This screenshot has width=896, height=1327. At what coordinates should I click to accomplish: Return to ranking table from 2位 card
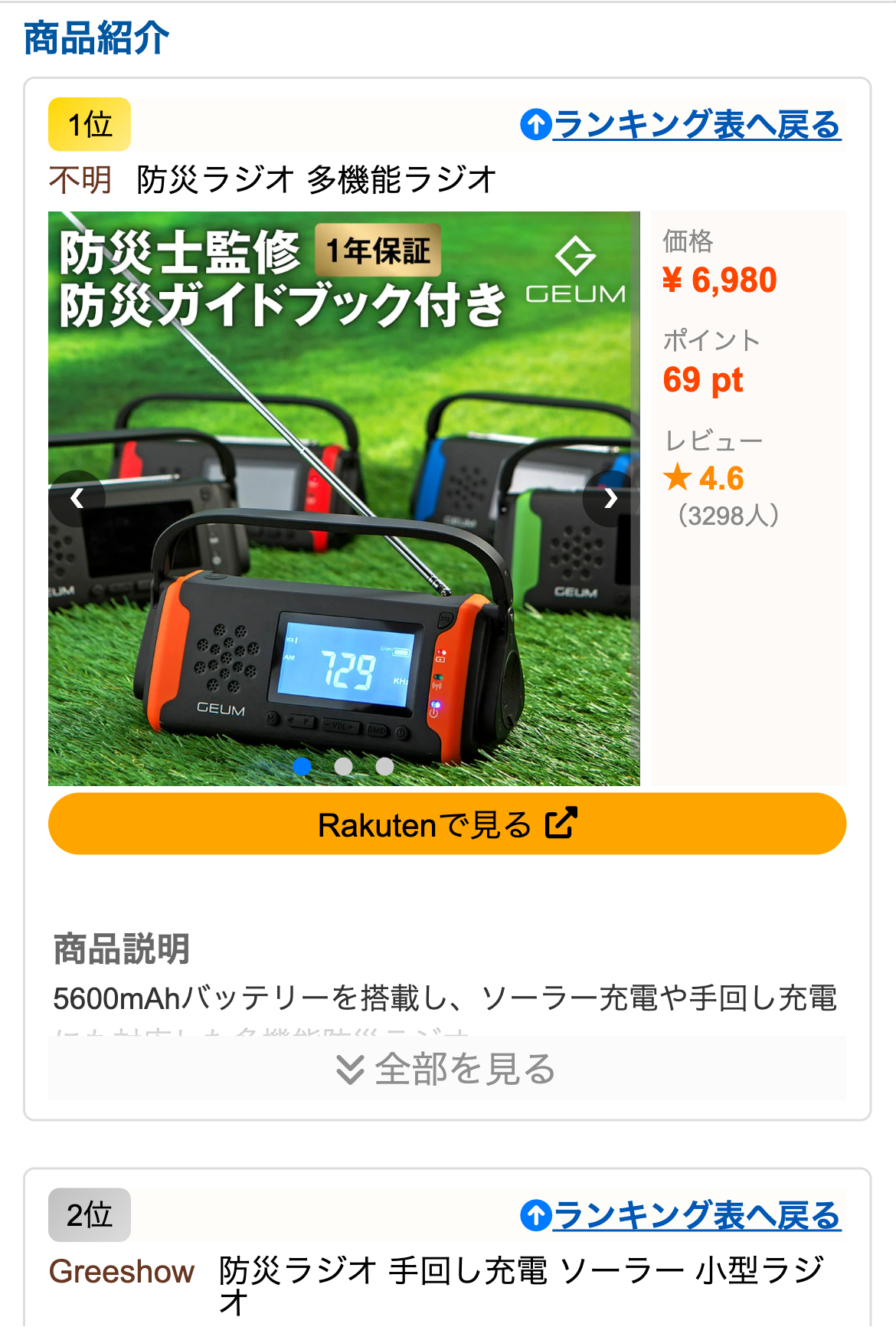680,1215
